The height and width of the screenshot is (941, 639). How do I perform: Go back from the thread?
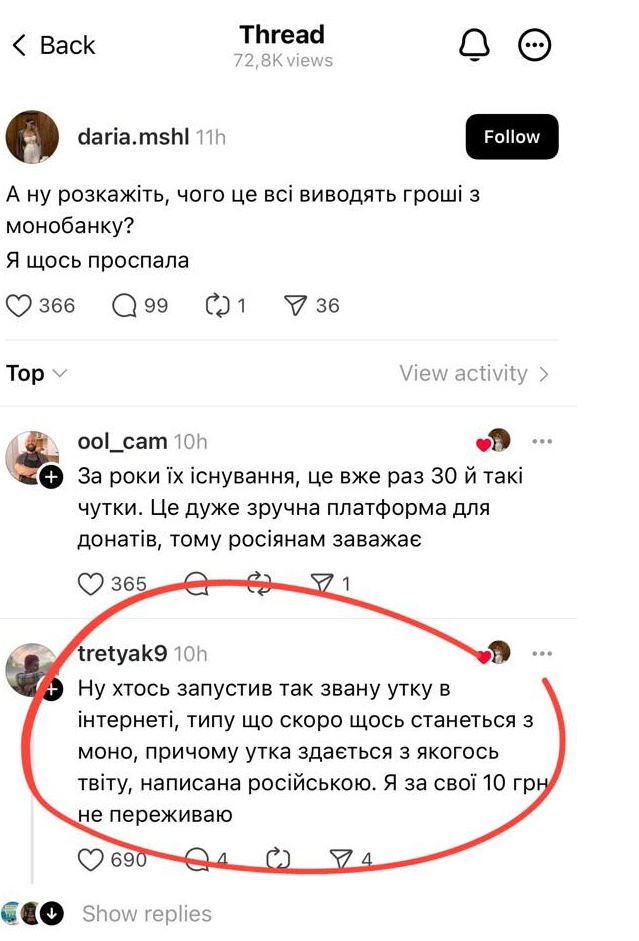52,45
